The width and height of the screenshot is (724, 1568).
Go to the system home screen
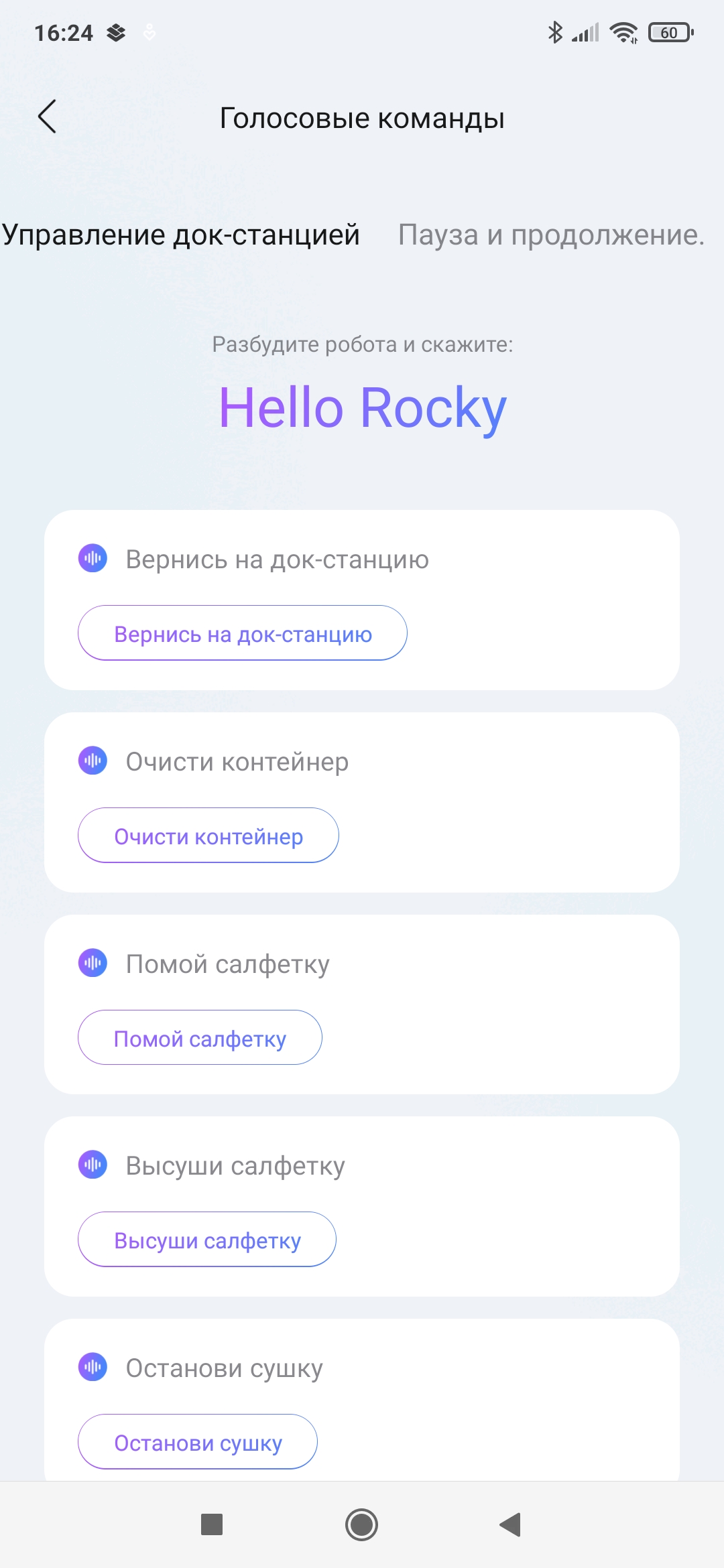361,1525
